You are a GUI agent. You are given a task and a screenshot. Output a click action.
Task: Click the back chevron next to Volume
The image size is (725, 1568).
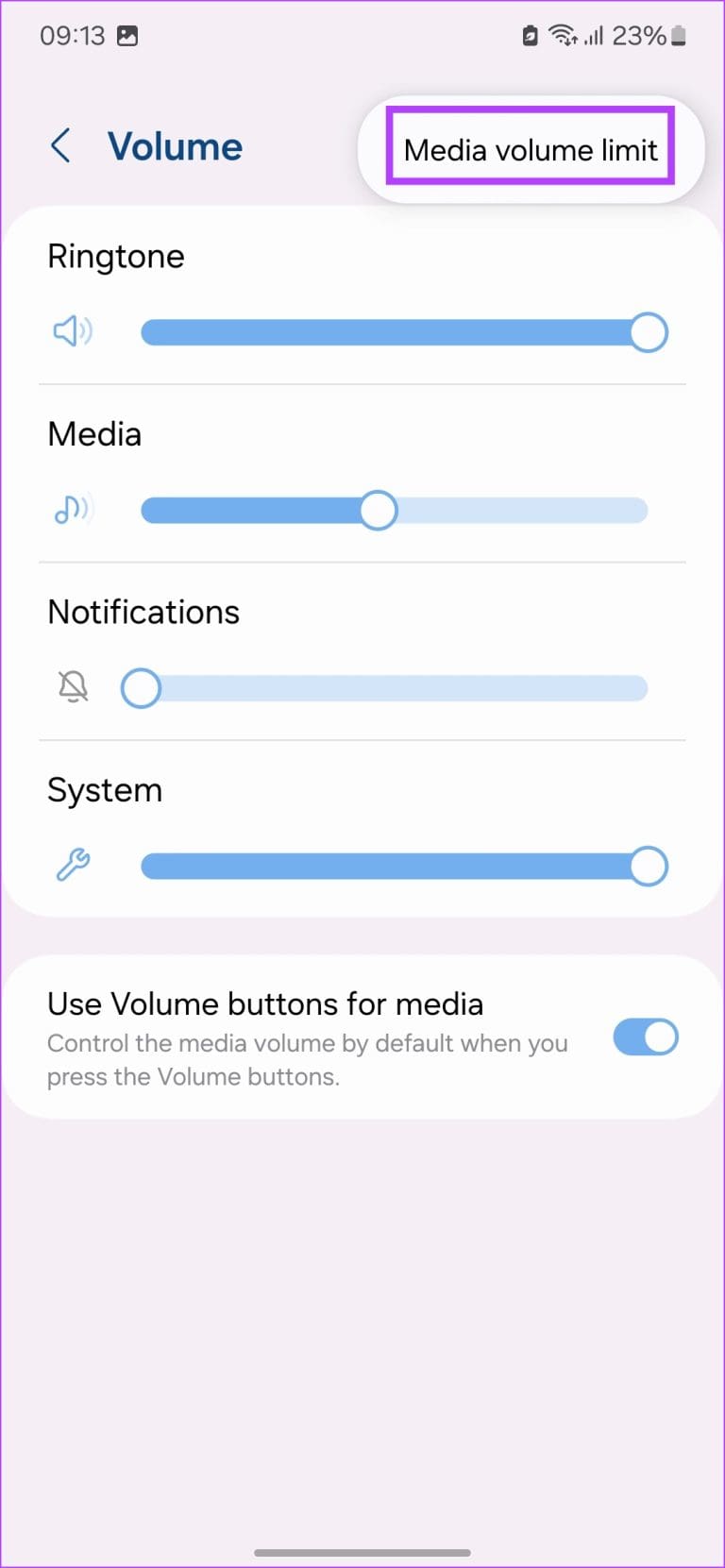[59, 146]
